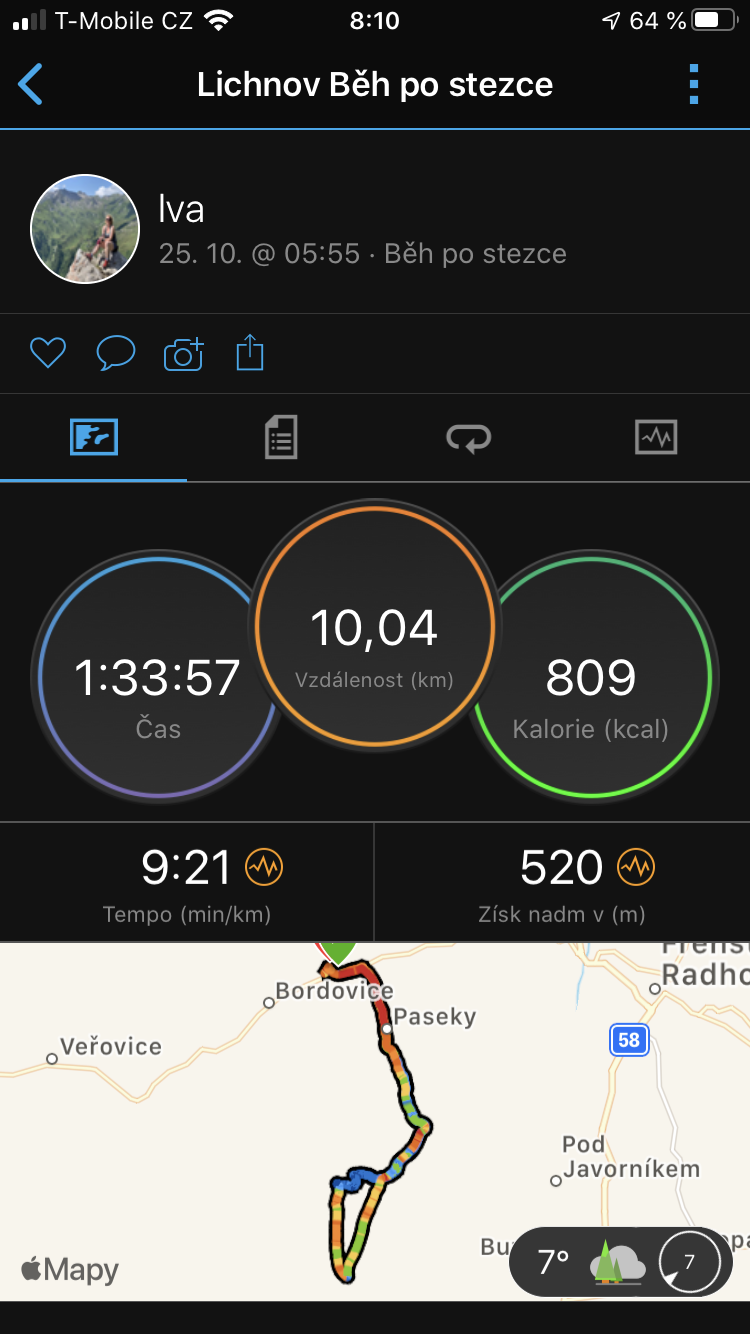This screenshot has height=1334, width=750.
Task: Like this activity with the heart icon
Action: [48, 353]
